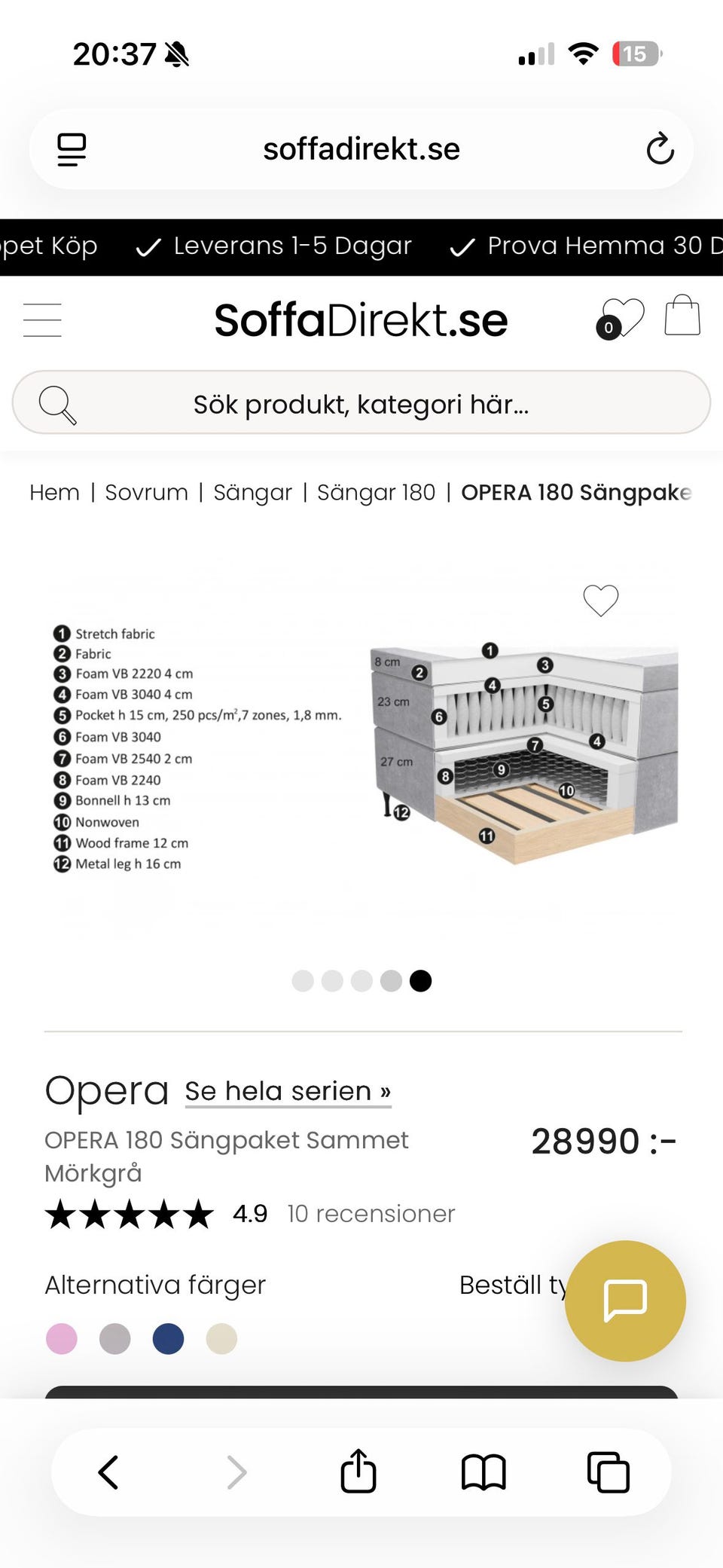Go to Sängar 180 breadcrumb
This screenshot has height=1568, width=723.
376,492
